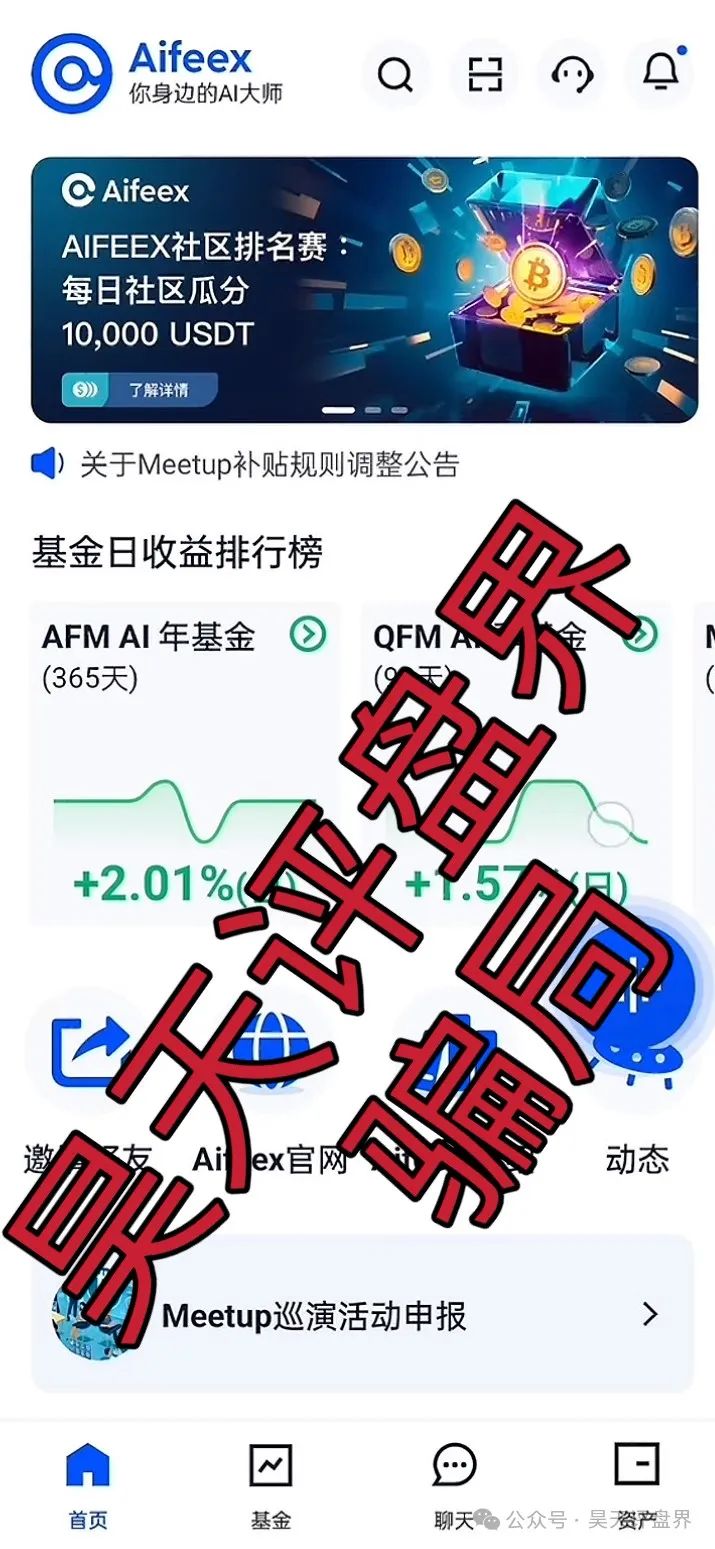The width and height of the screenshot is (715, 1549).
Task: Open the QR code scanner
Action: pos(484,73)
